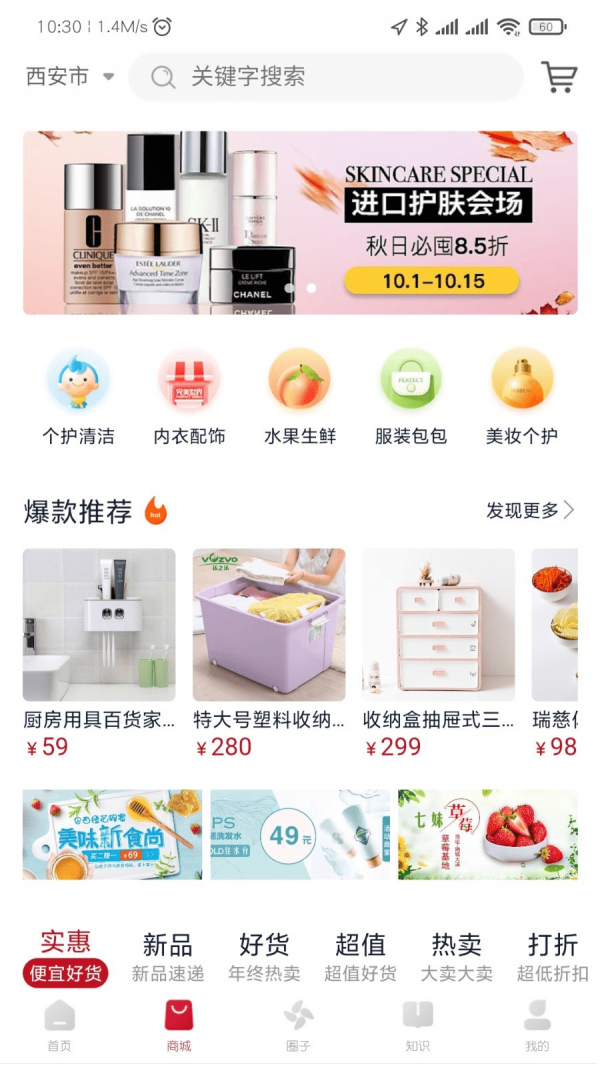Browse the 内衣配饰 category
This screenshot has height=1067, width=600.
click(189, 397)
